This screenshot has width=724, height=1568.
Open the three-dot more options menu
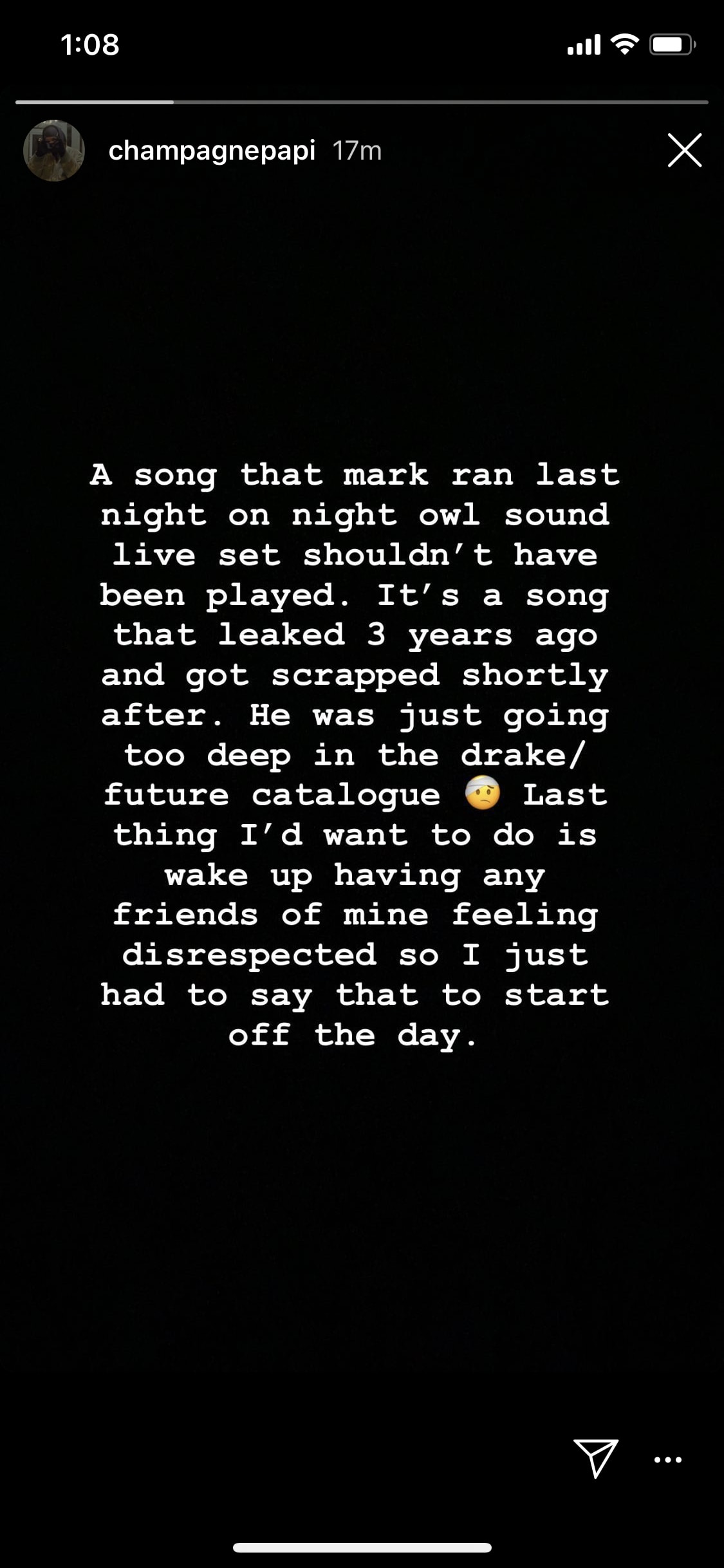(x=668, y=1460)
